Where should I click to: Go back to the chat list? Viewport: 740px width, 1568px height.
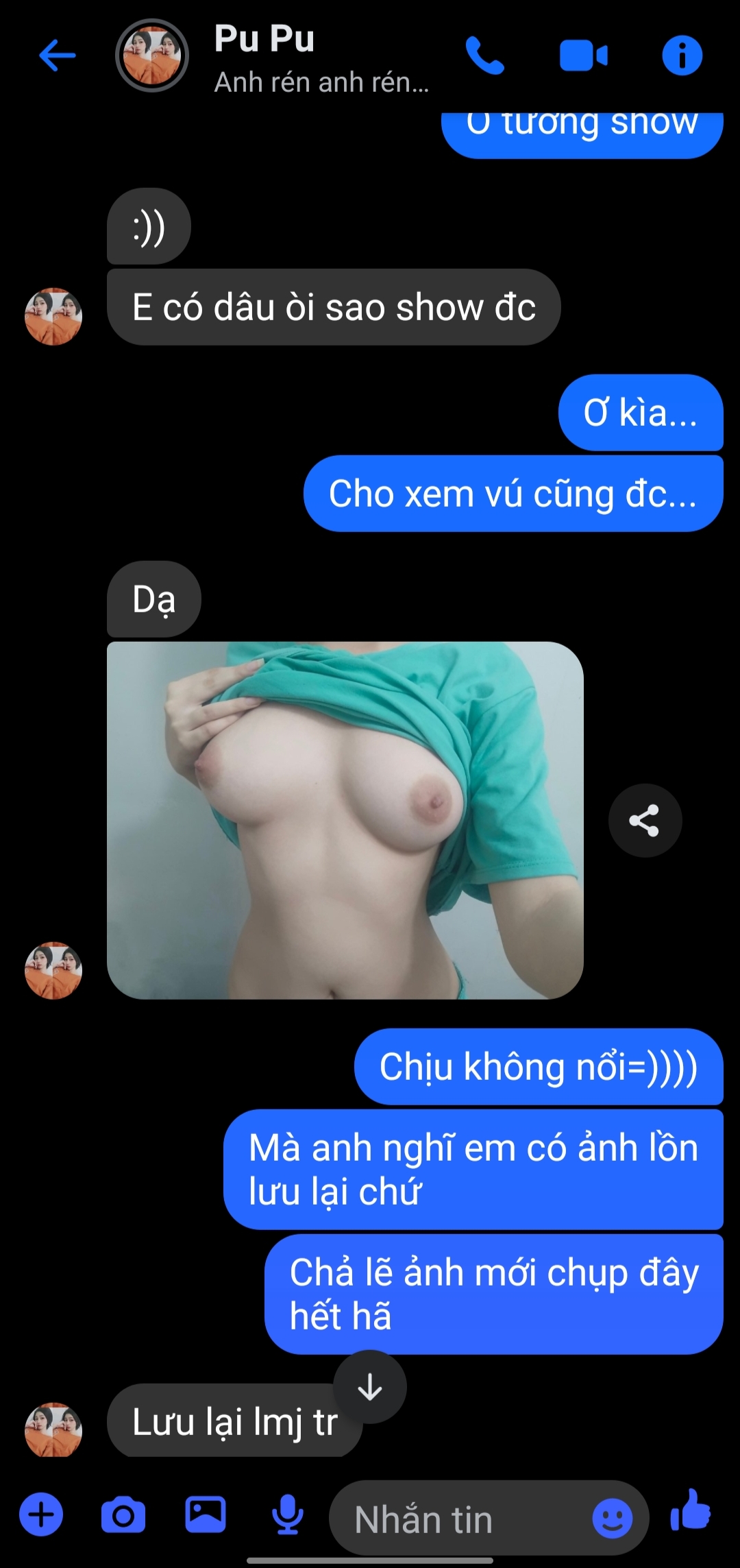pos(58,56)
